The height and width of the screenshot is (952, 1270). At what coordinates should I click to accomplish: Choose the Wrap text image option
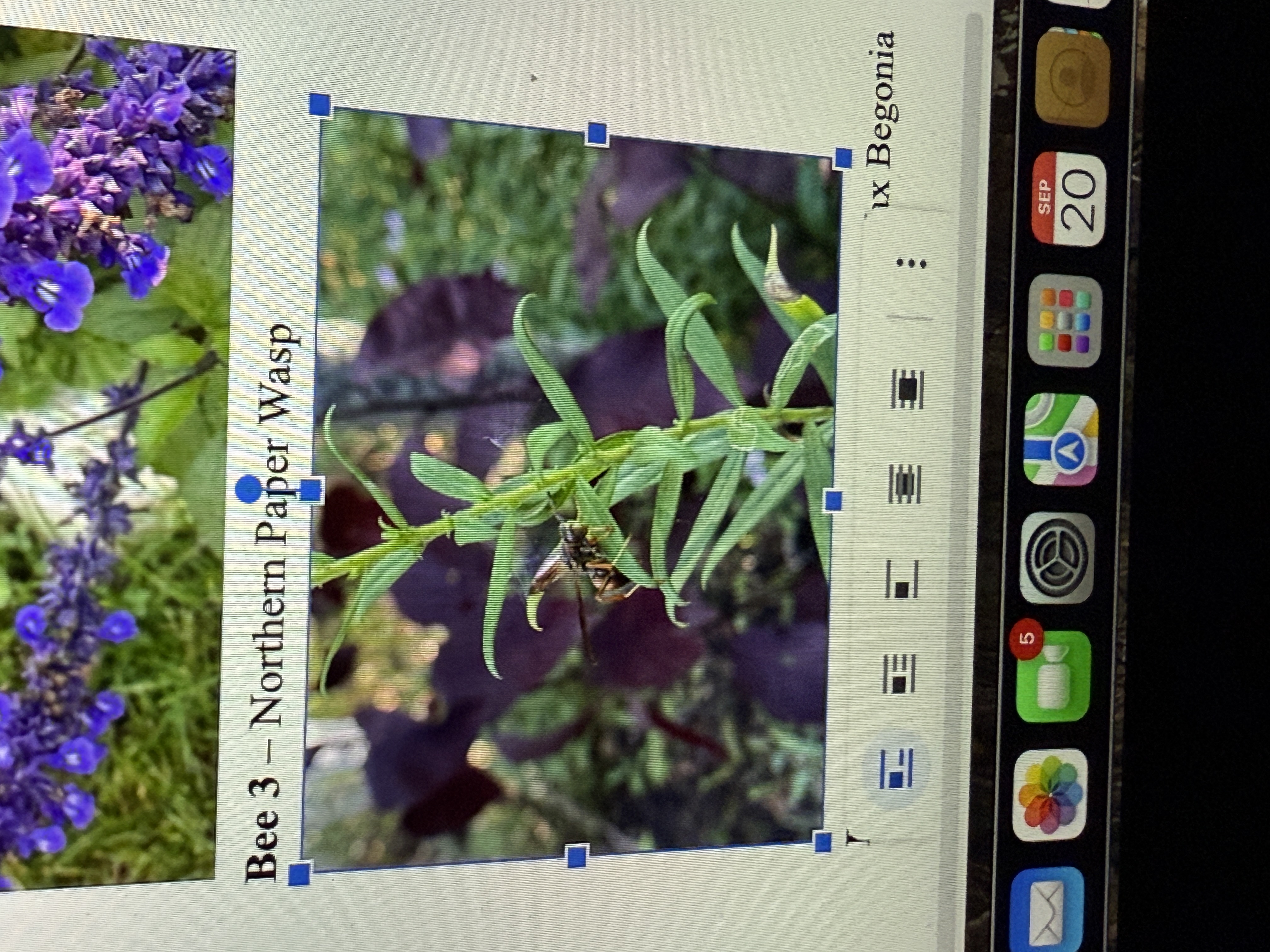coord(899,674)
